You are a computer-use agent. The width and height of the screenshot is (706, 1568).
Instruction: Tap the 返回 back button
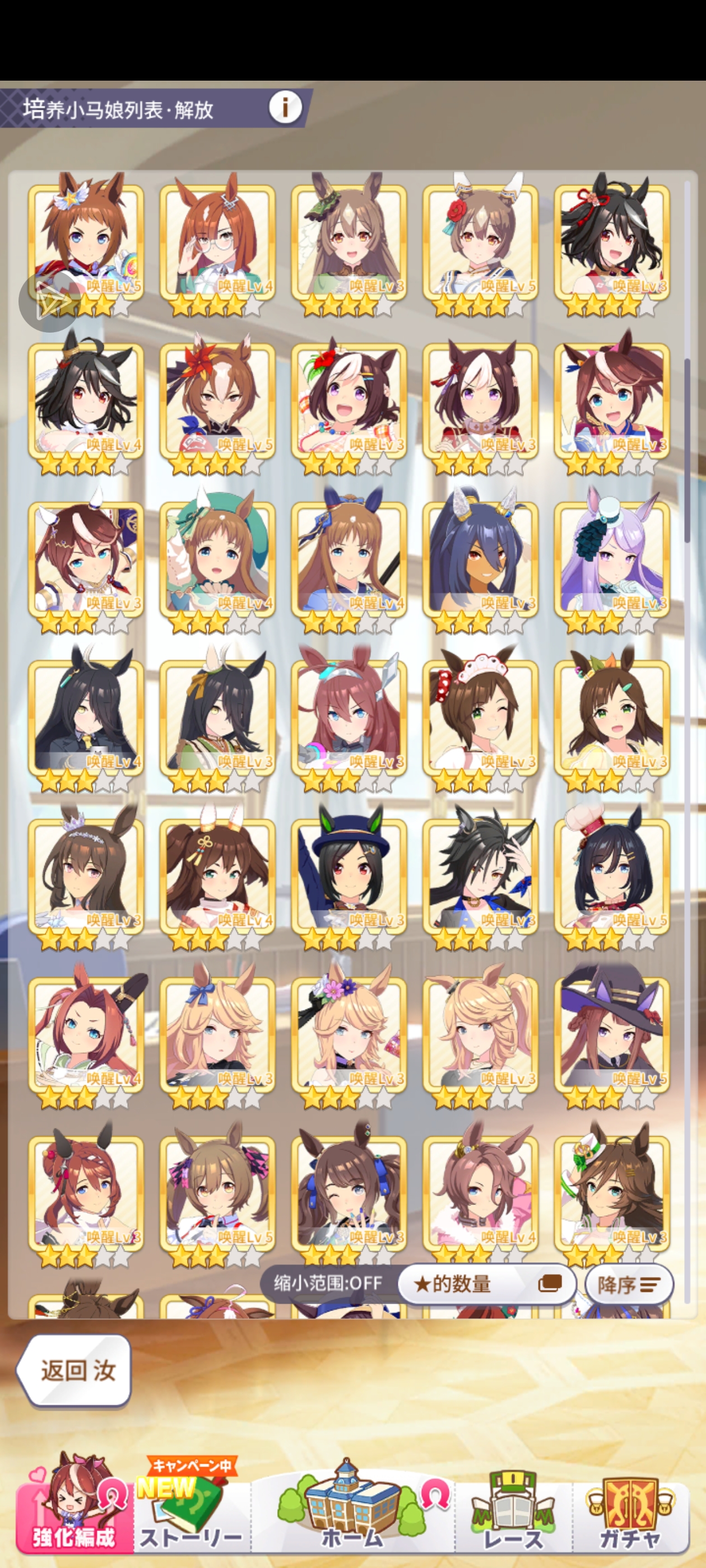point(75,1370)
